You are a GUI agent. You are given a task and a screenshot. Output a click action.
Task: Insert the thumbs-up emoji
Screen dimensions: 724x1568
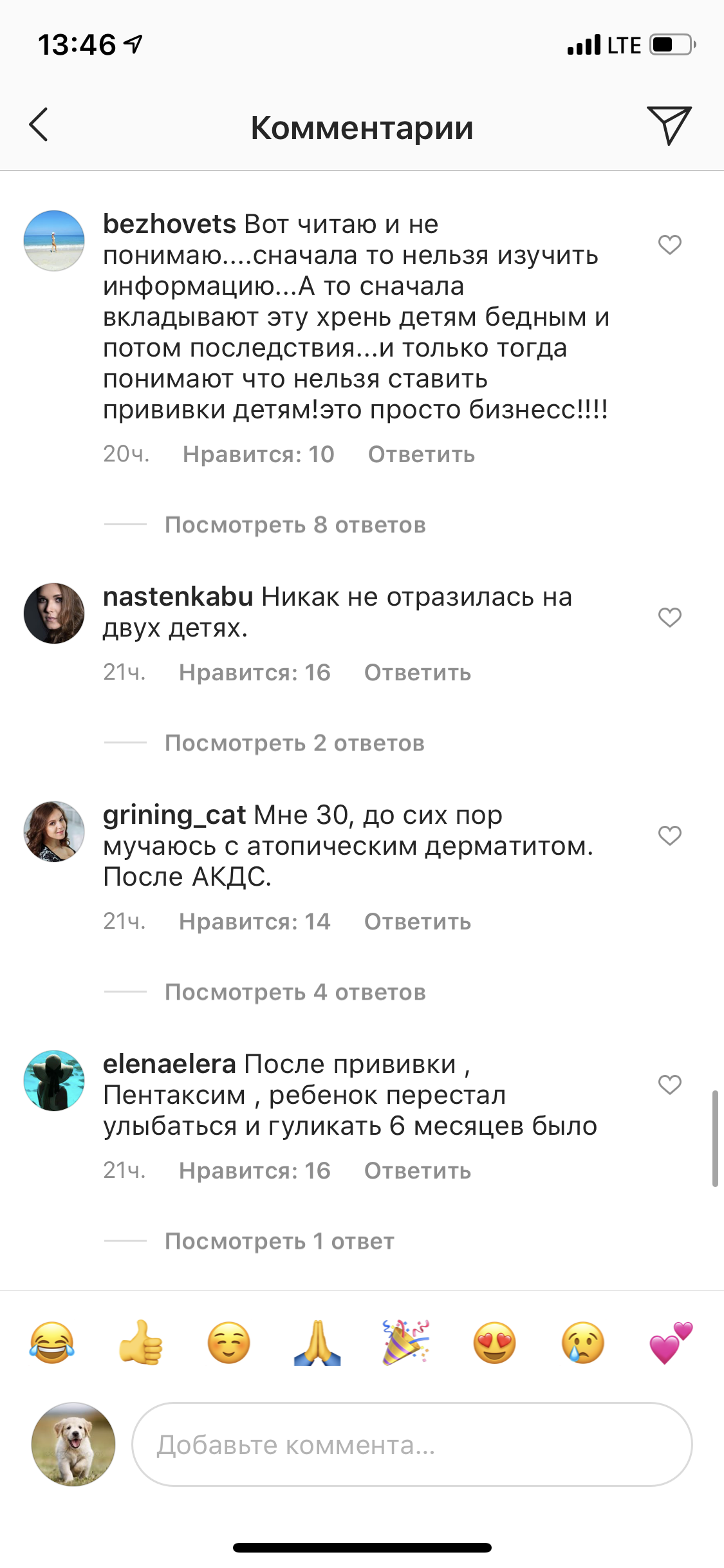pyautogui.click(x=140, y=1343)
